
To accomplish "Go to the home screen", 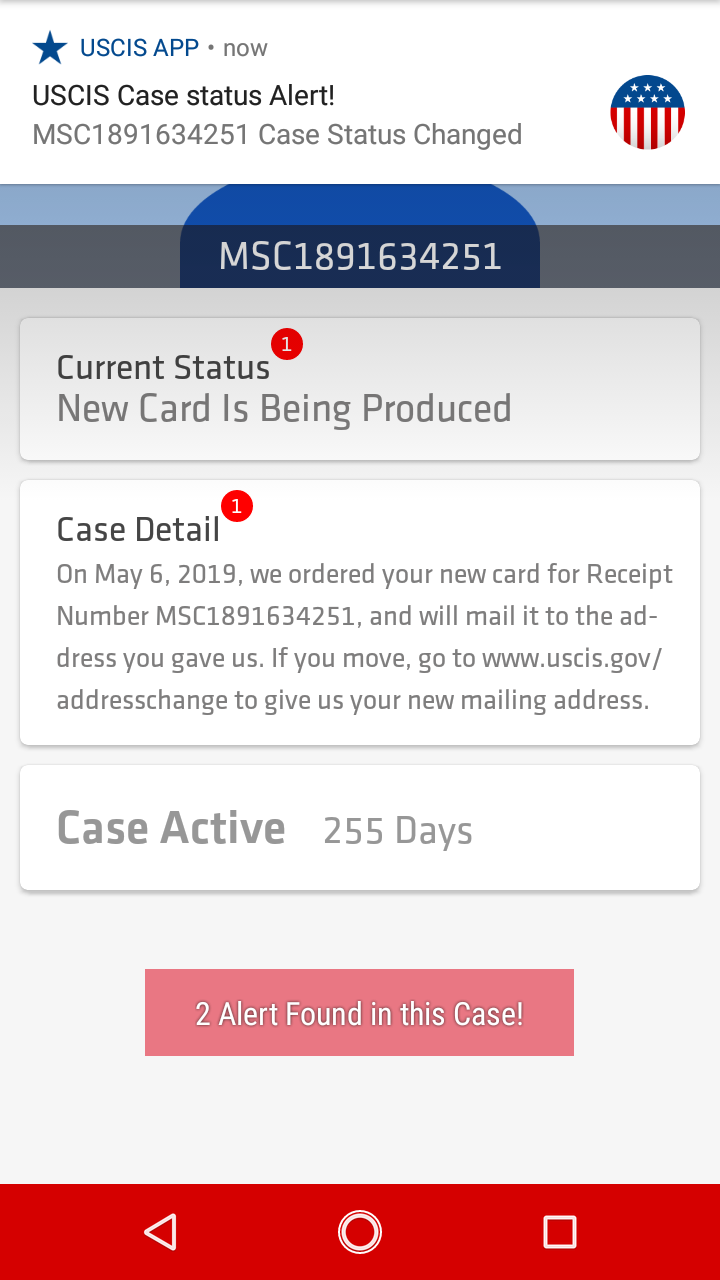I will 360,1232.
